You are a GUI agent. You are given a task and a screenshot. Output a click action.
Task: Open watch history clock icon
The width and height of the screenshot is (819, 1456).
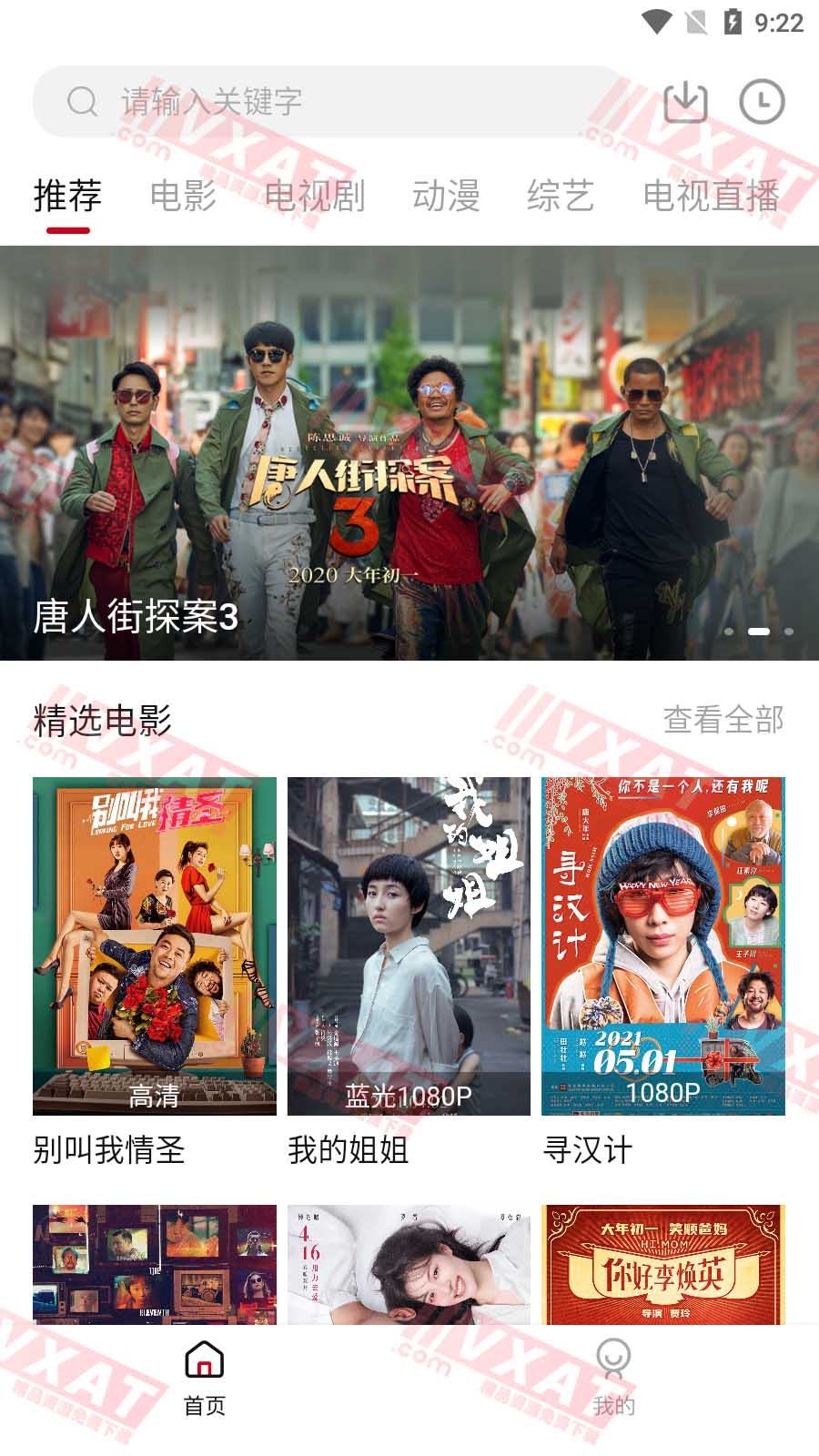click(x=762, y=101)
